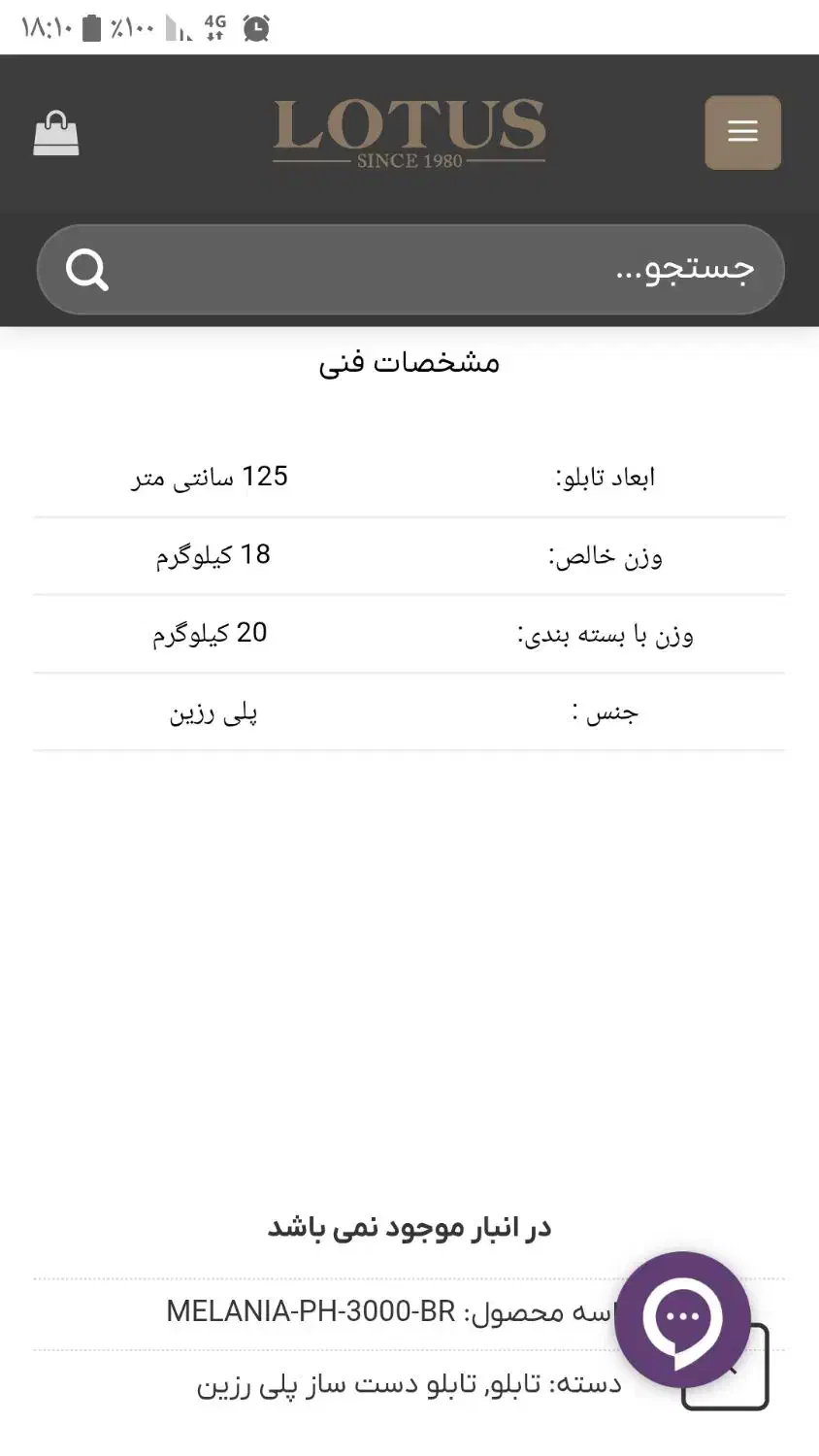Screen dimensions: 819x1456
Task: Open the purple live chat bubble
Action: (x=682, y=1318)
